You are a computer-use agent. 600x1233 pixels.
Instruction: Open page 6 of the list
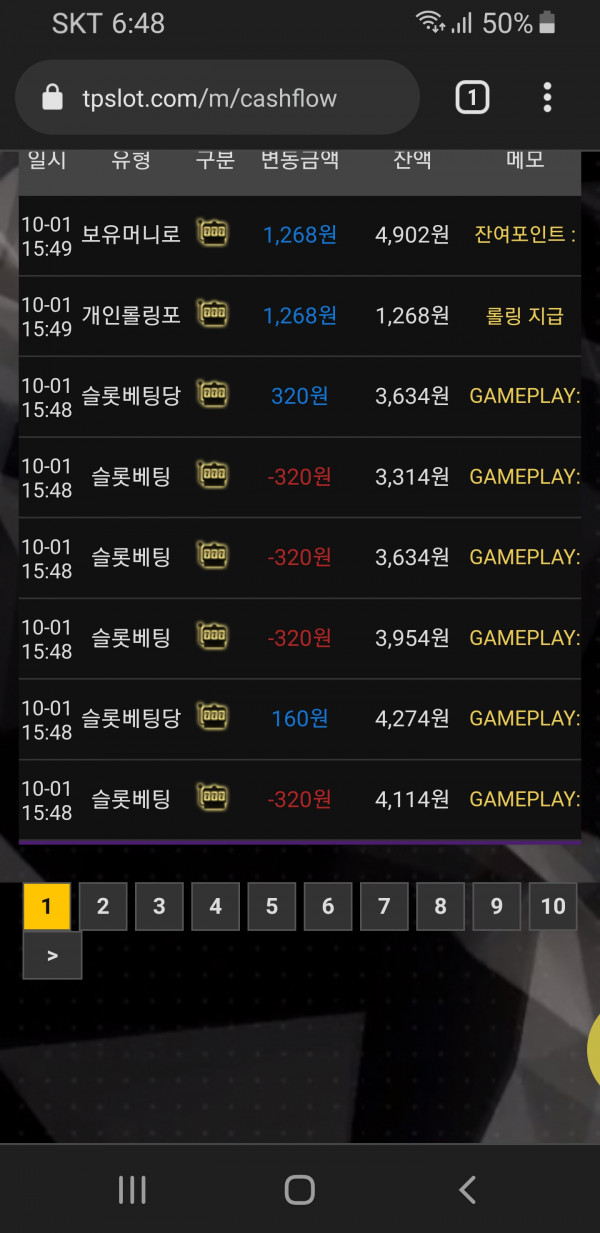pos(328,907)
